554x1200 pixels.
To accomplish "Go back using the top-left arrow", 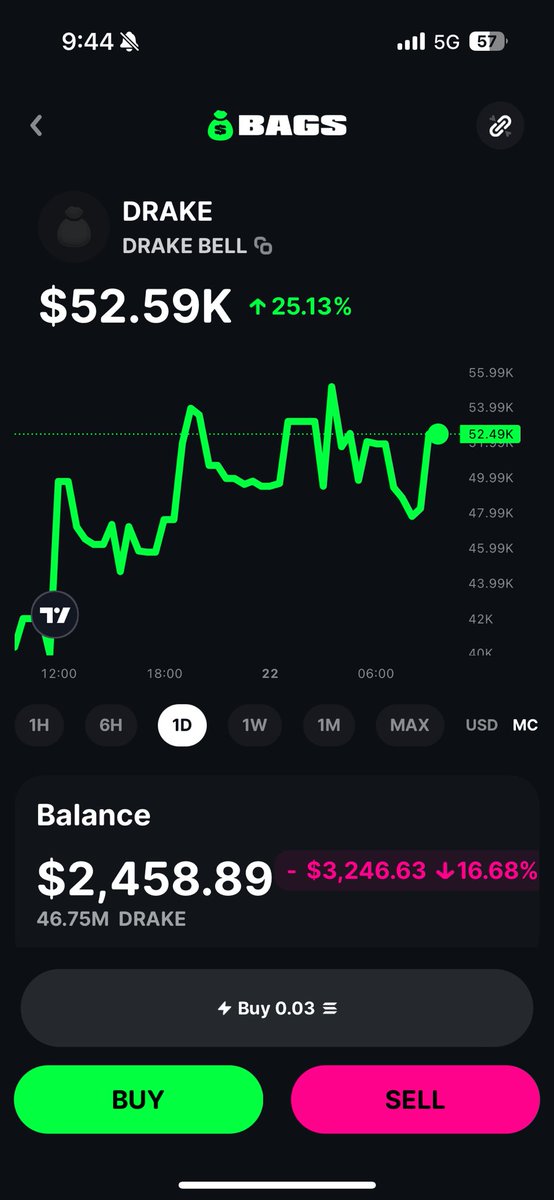I will click(x=36, y=125).
